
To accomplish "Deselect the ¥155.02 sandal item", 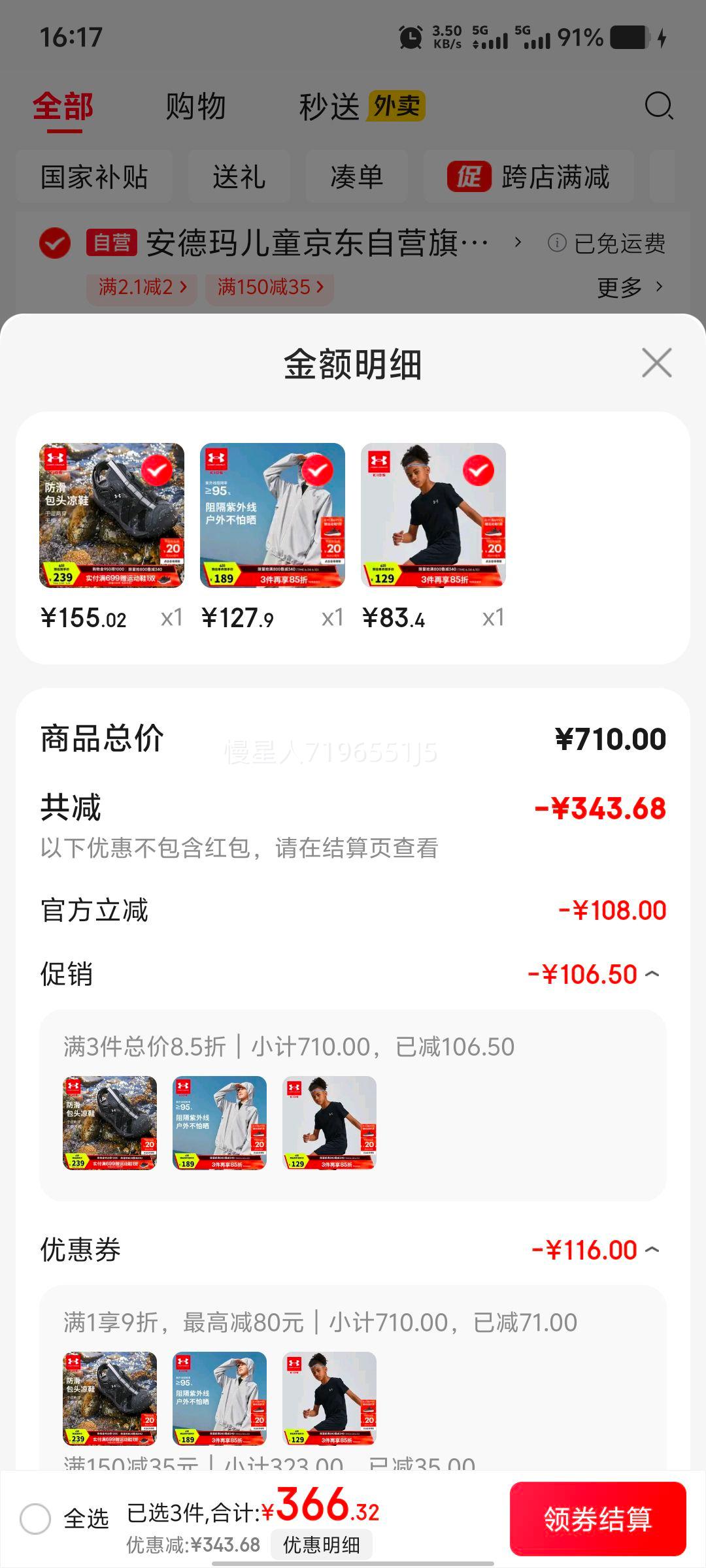I will 157,470.
